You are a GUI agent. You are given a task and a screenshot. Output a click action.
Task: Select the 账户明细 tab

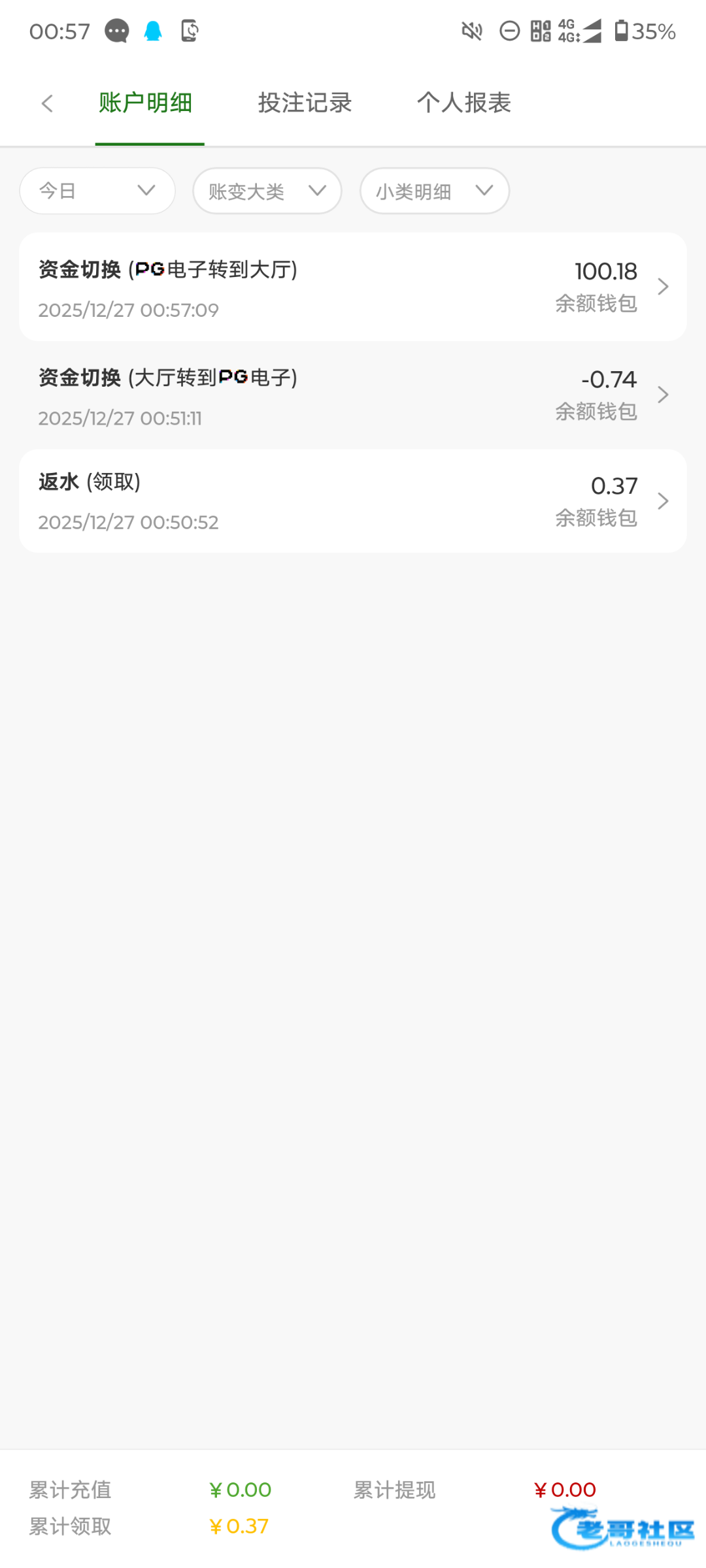146,103
